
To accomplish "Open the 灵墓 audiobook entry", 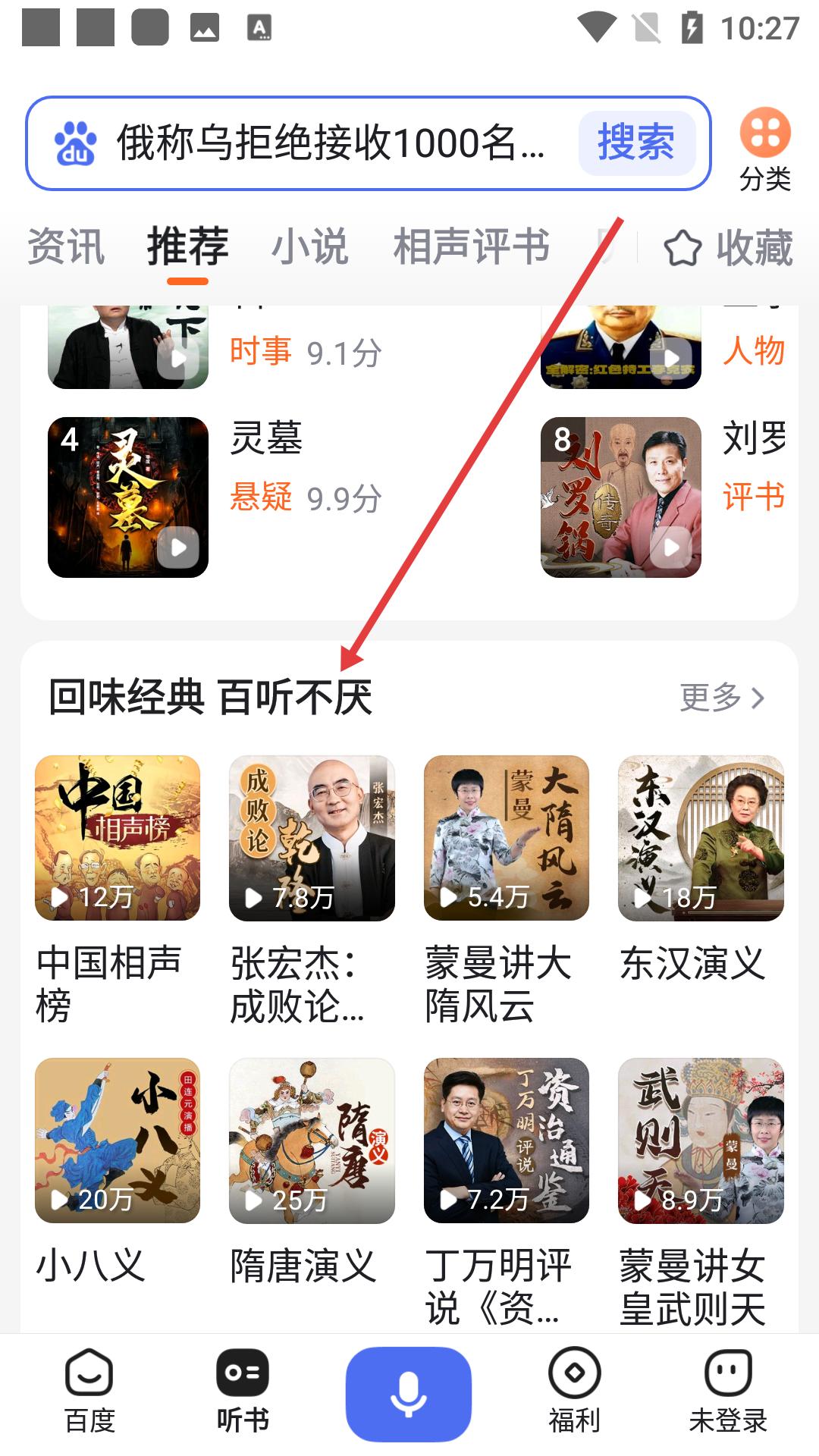I will tap(128, 497).
